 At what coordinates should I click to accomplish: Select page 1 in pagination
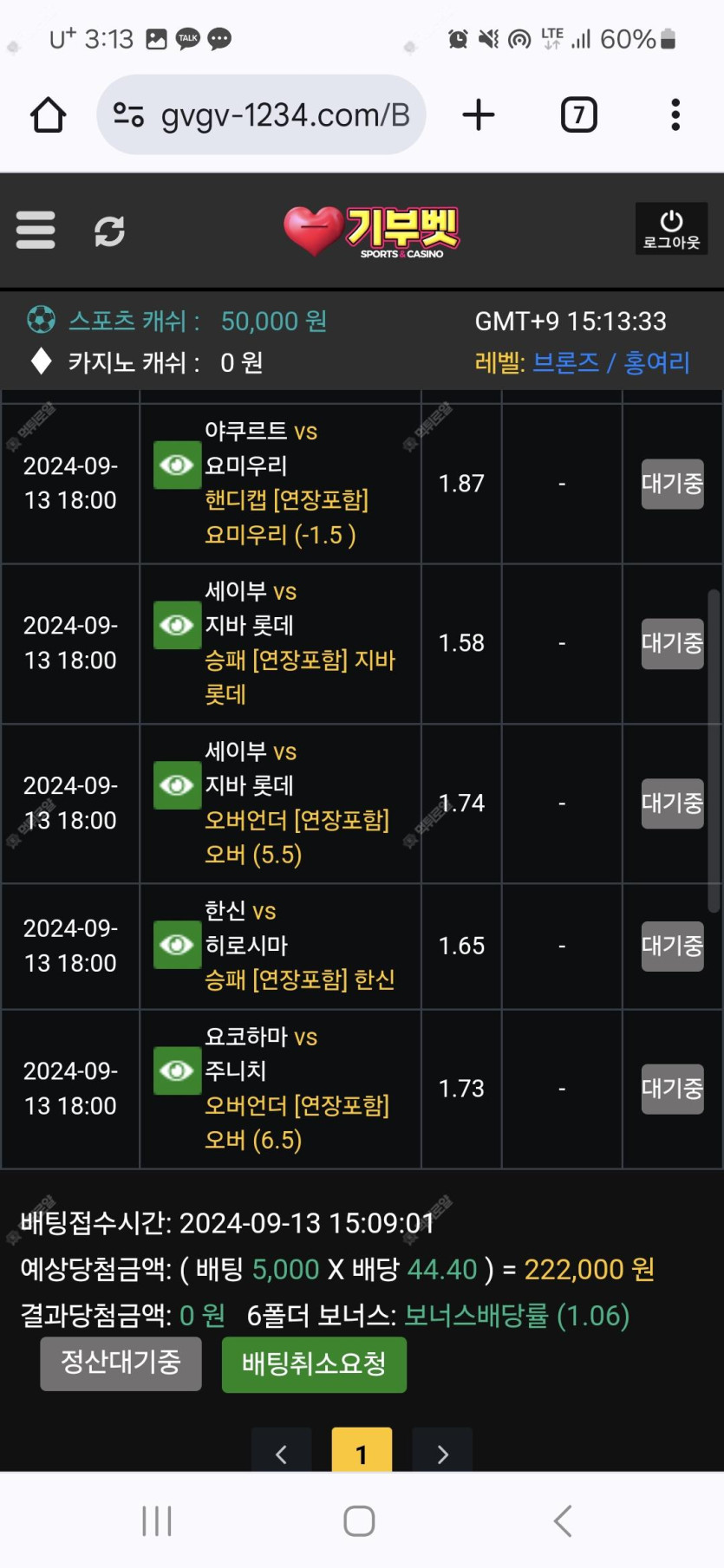[362, 1451]
